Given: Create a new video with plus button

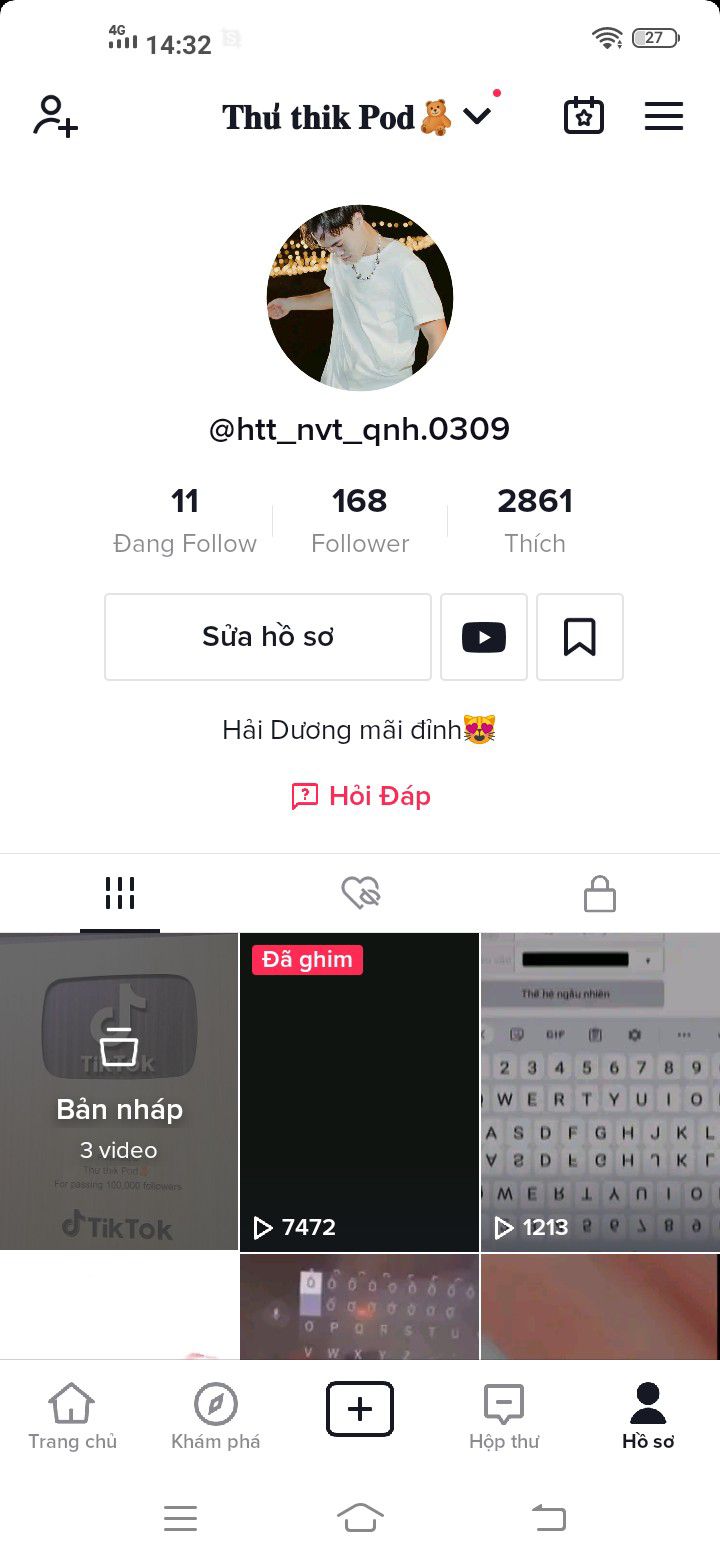Looking at the screenshot, I should (360, 1409).
